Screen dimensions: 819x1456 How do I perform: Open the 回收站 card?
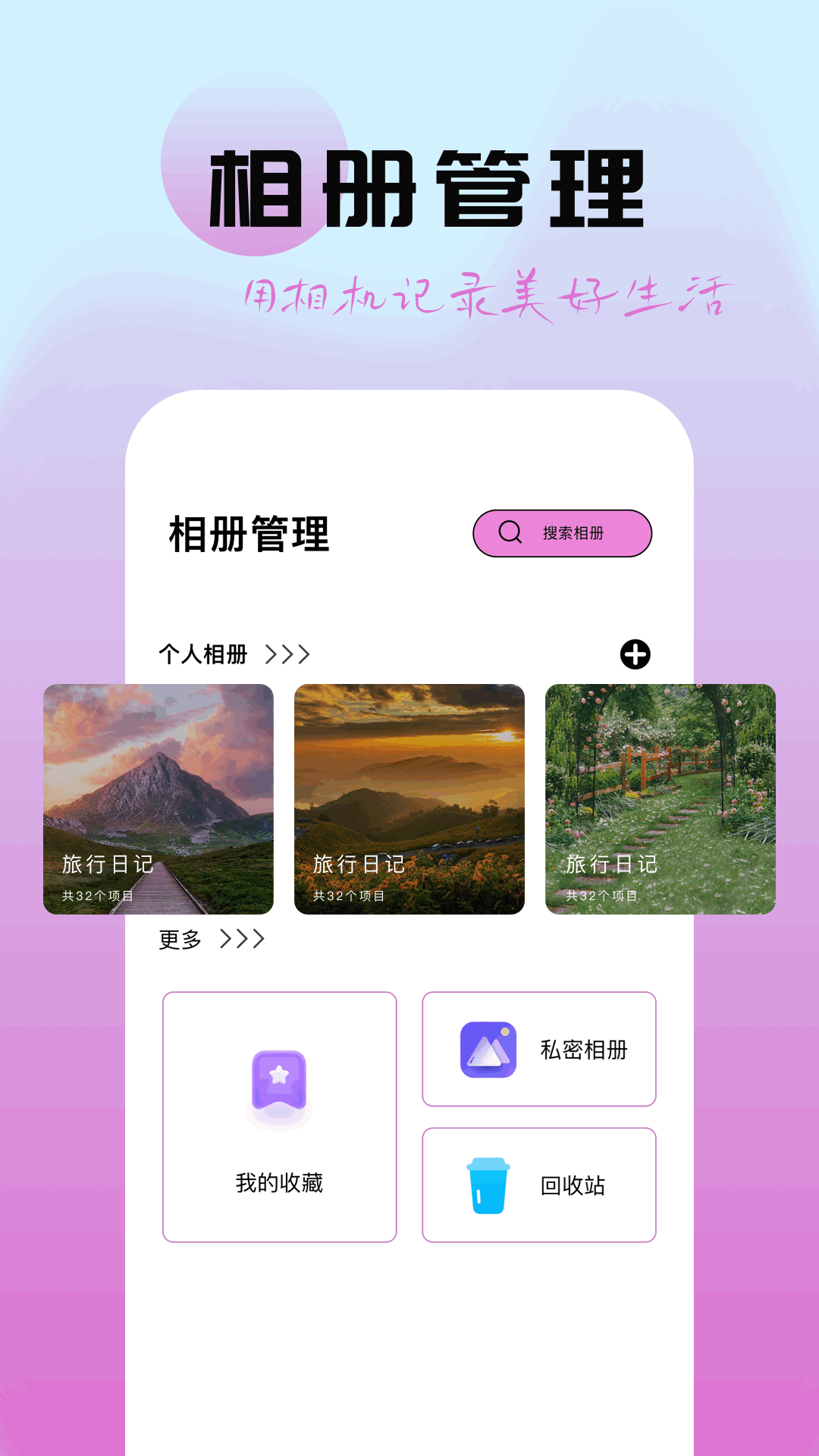click(x=539, y=1184)
